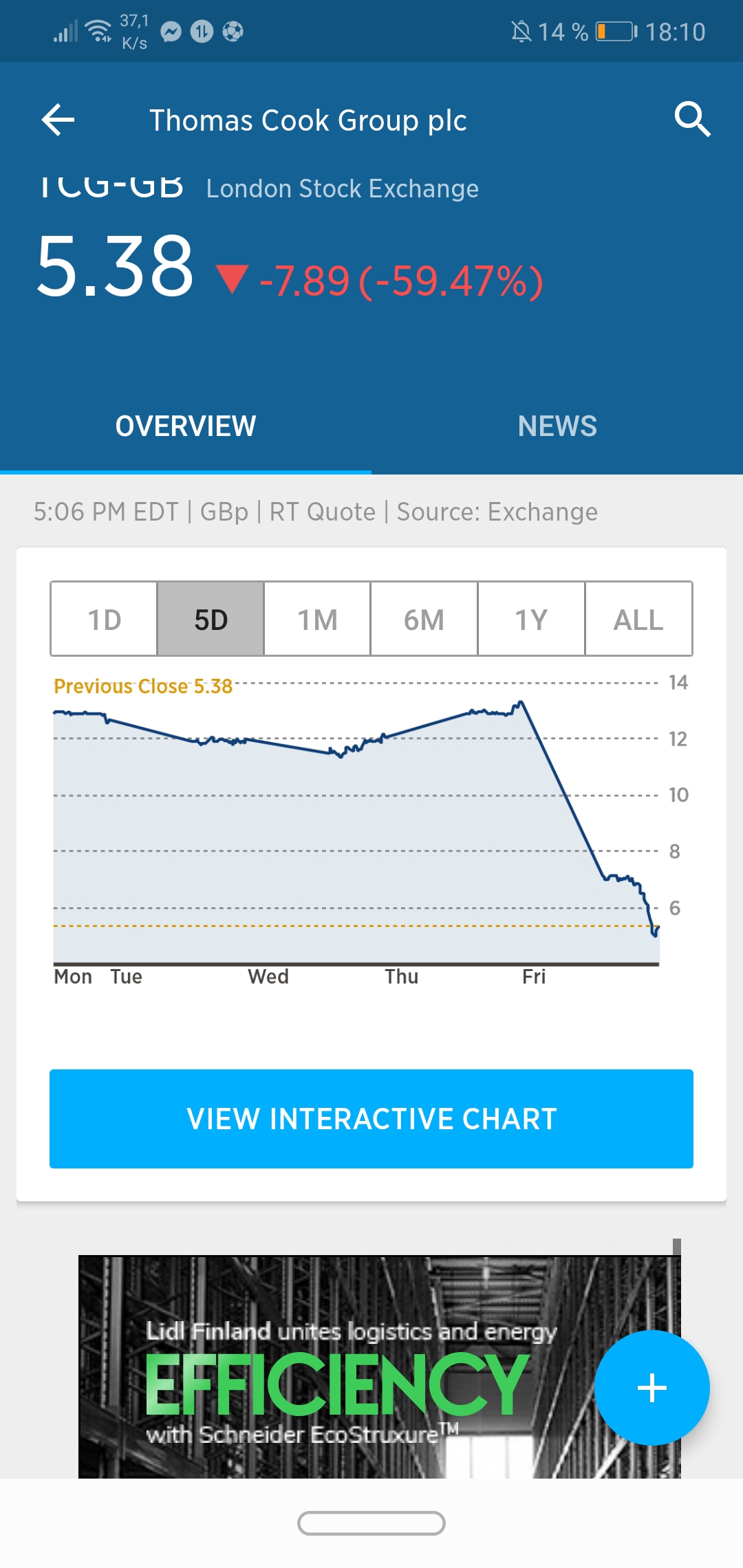743x1568 pixels.
Task: Tap the floating plus button
Action: (x=652, y=1388)
